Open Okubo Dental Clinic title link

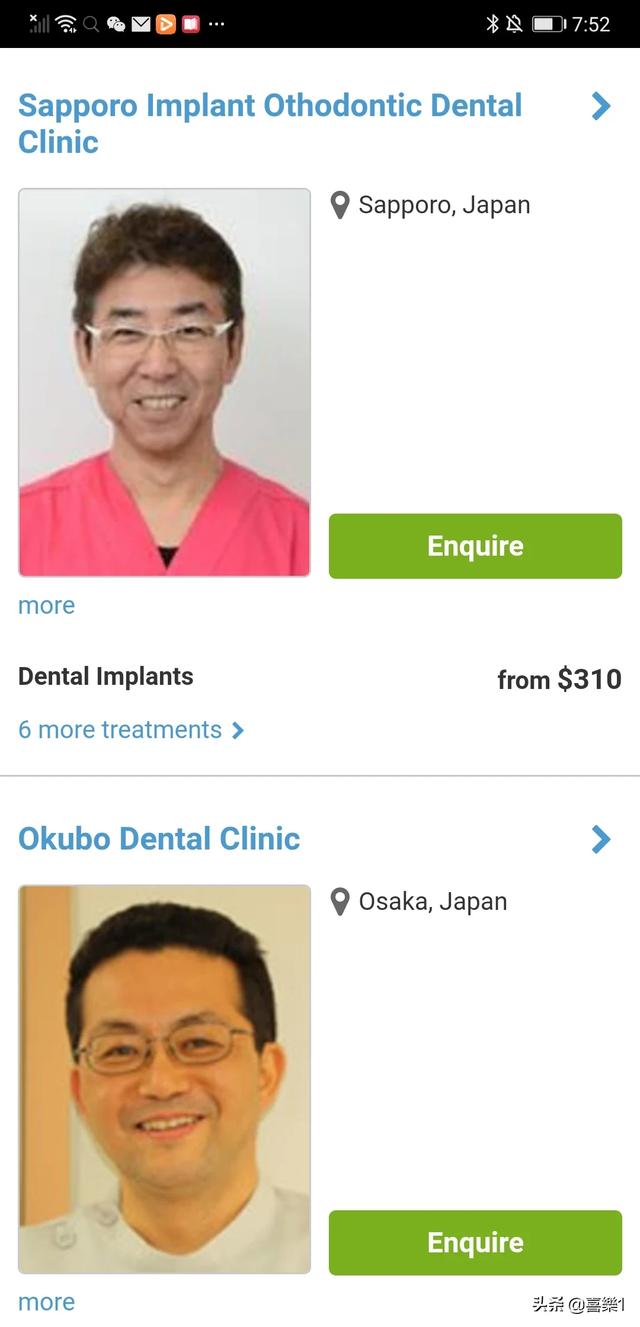159,838
